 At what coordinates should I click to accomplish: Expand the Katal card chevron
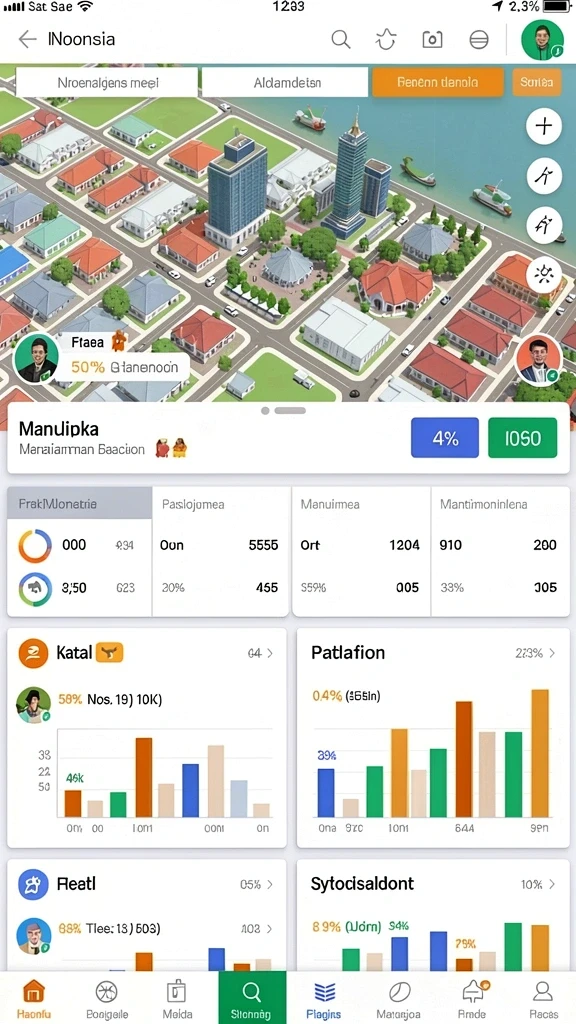[x=270, y=653]
